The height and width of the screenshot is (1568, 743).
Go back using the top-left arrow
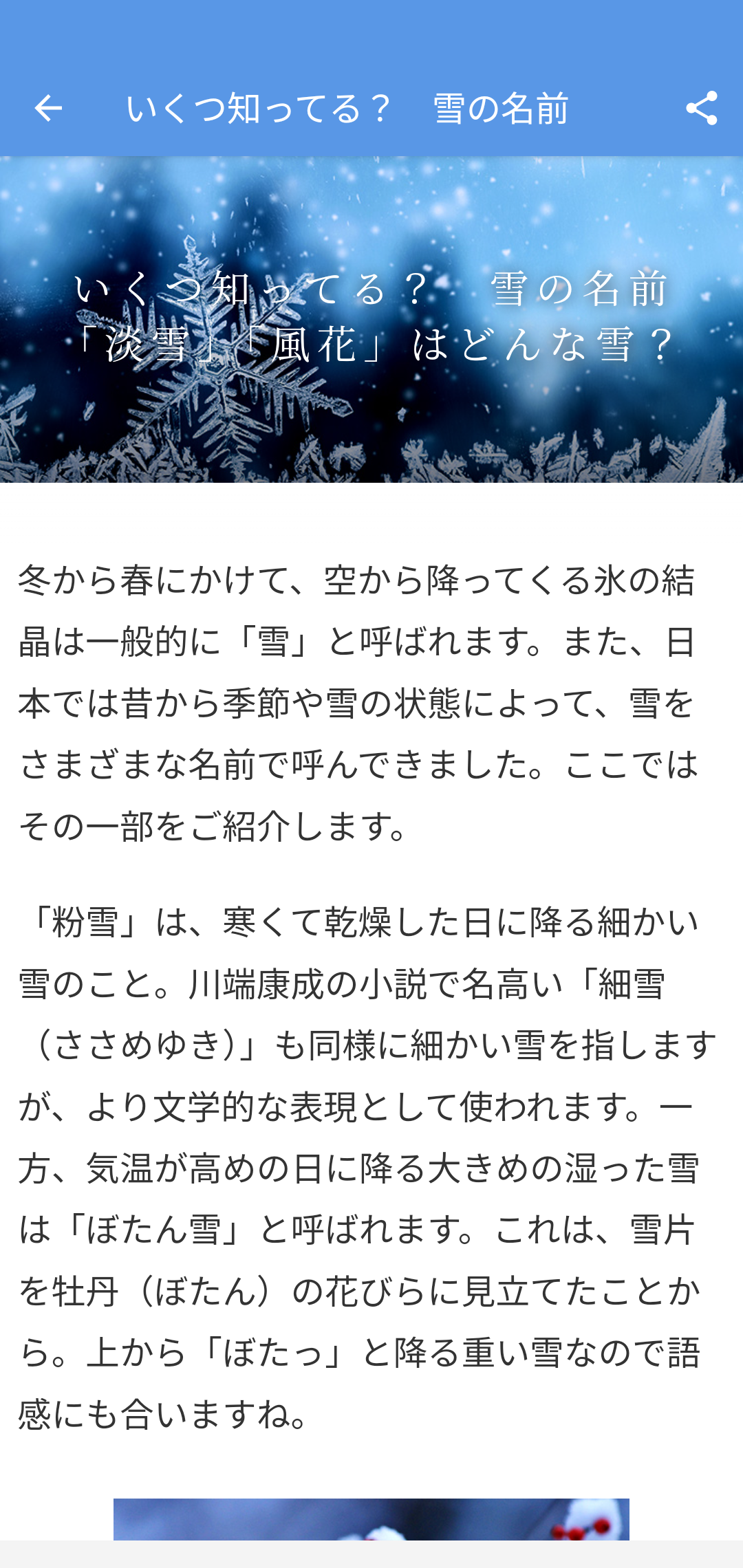(48, 109)
